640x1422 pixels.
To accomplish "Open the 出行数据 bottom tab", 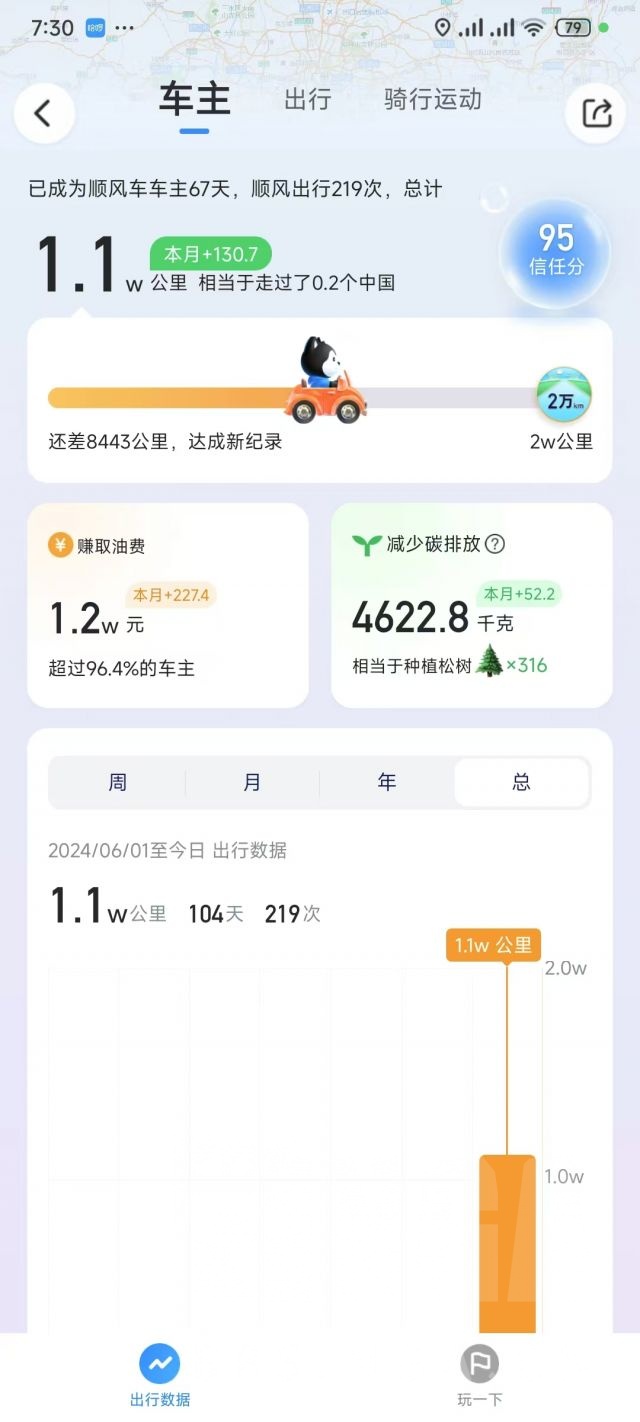I will tap(160, 1375).
